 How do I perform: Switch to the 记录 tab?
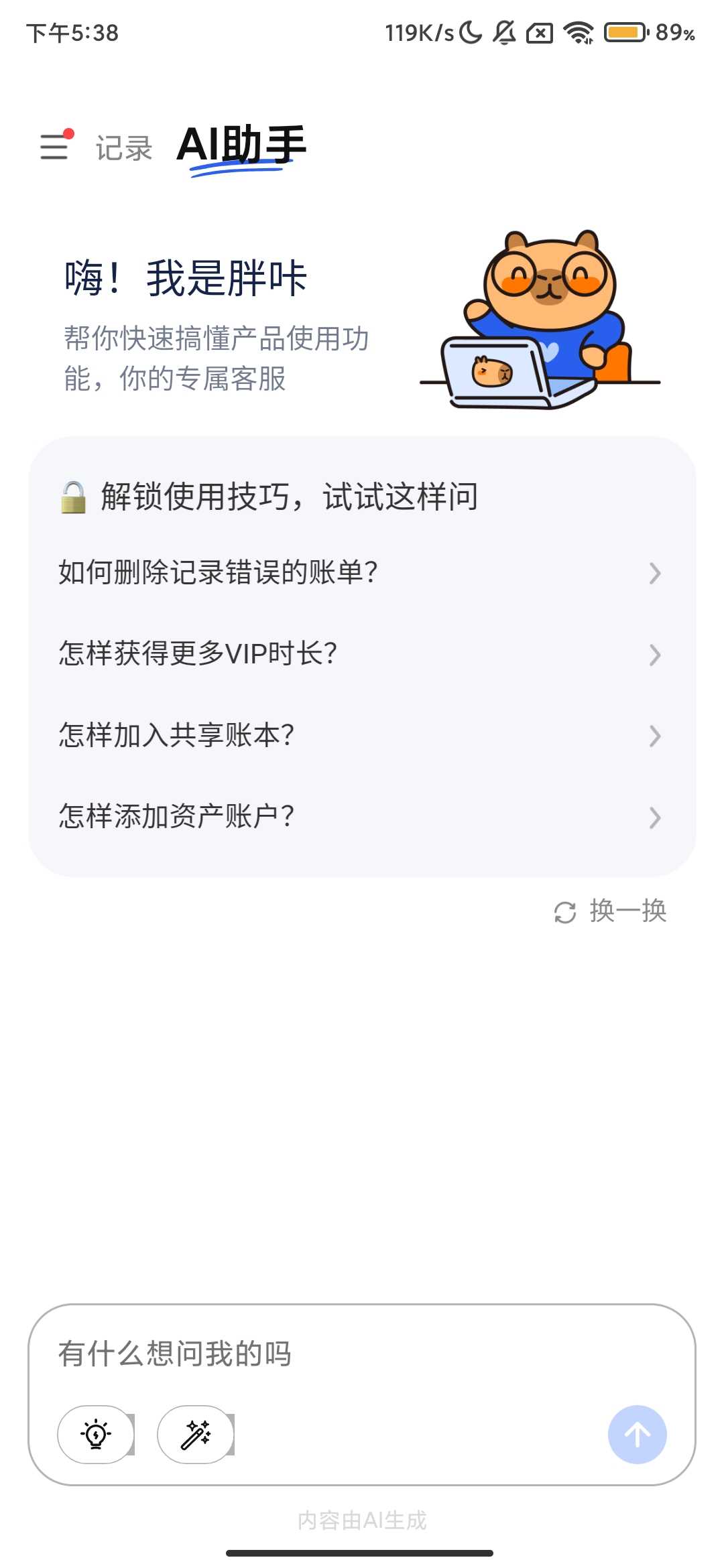124,148
